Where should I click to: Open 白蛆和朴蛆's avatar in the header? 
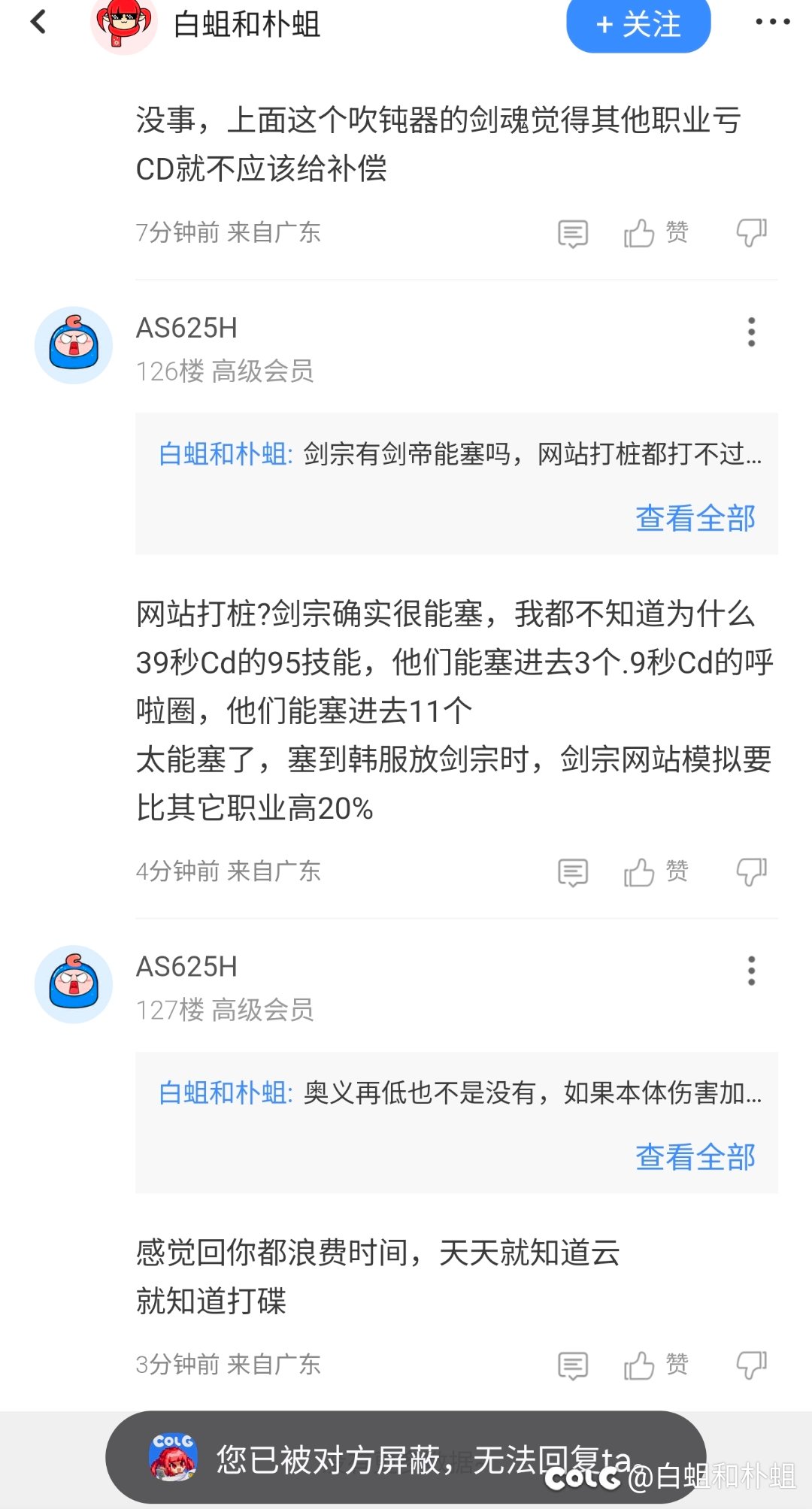(123, 24)
